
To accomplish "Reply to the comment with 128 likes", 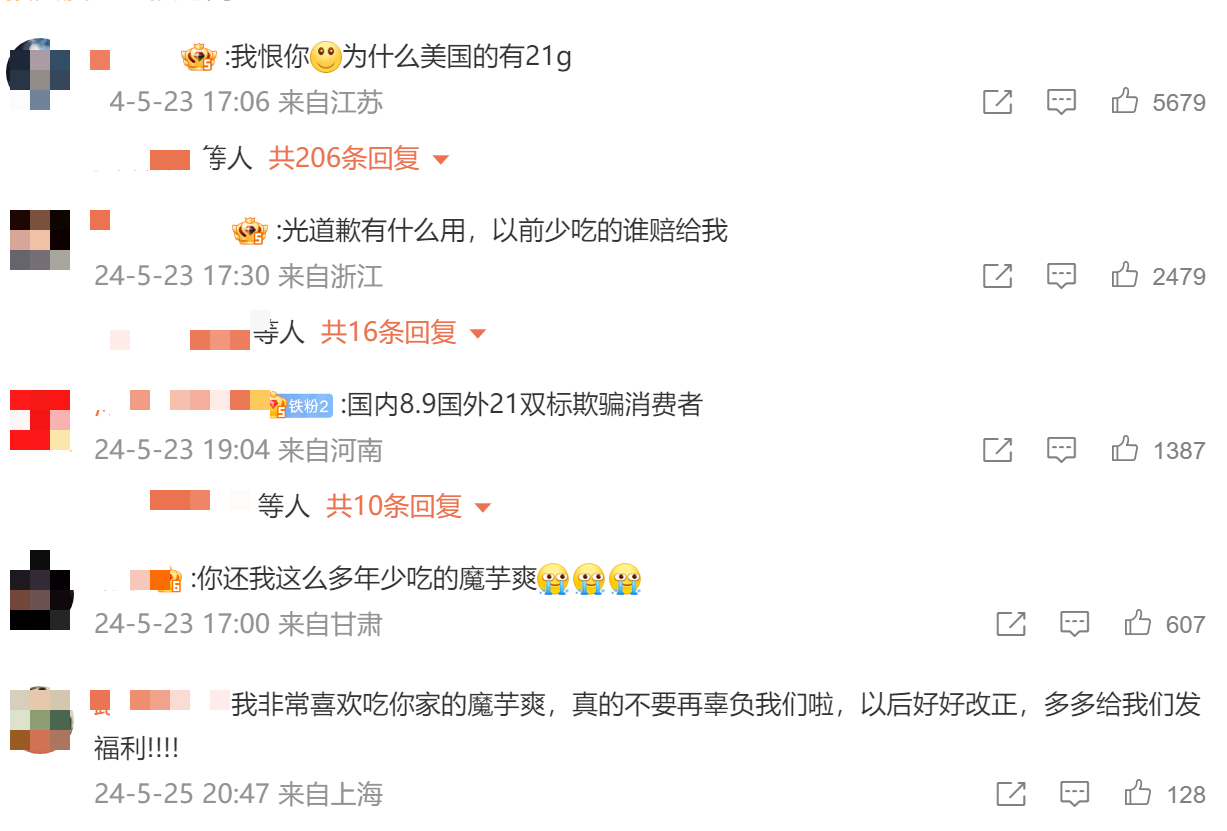I will point(1074,794).
